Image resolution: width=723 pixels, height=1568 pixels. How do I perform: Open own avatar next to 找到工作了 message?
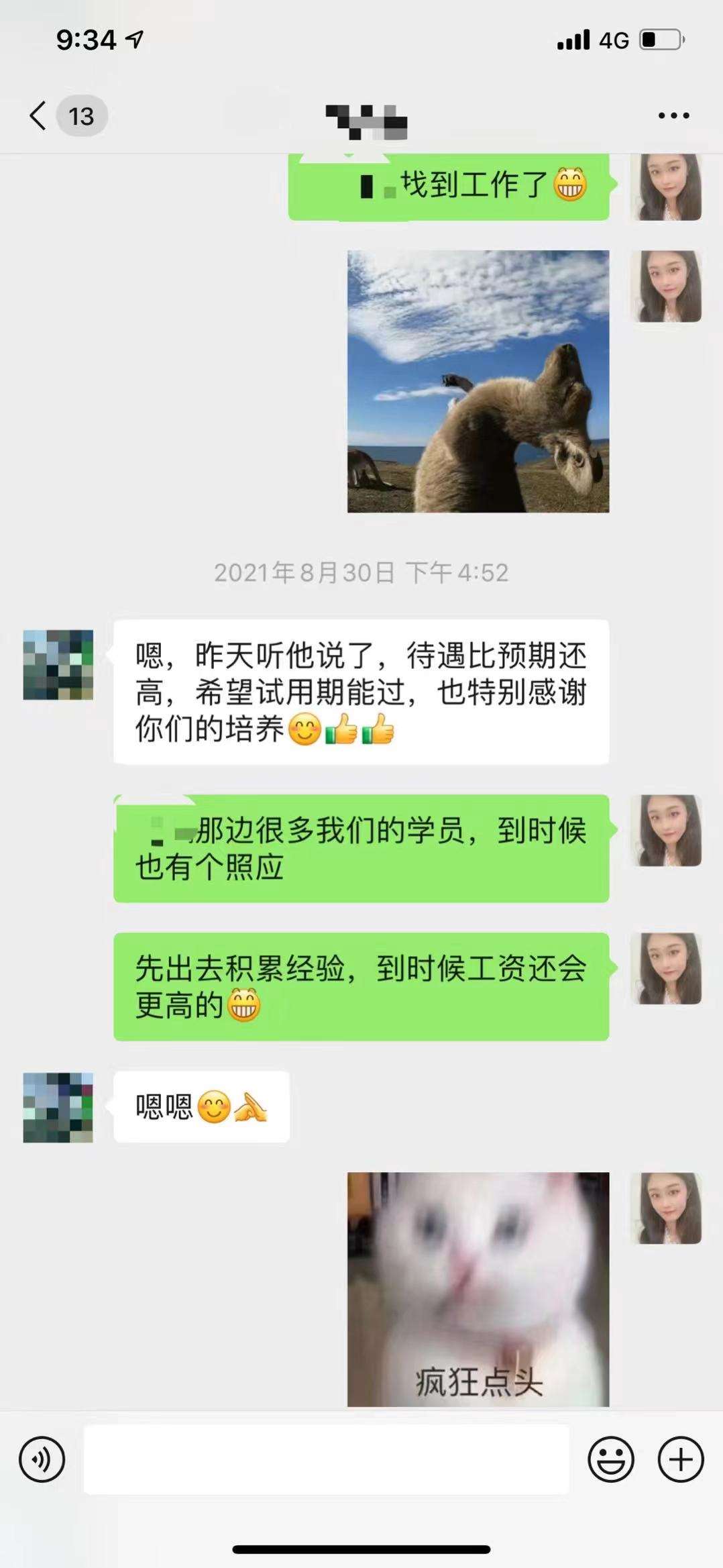click(x=667, y=187)
